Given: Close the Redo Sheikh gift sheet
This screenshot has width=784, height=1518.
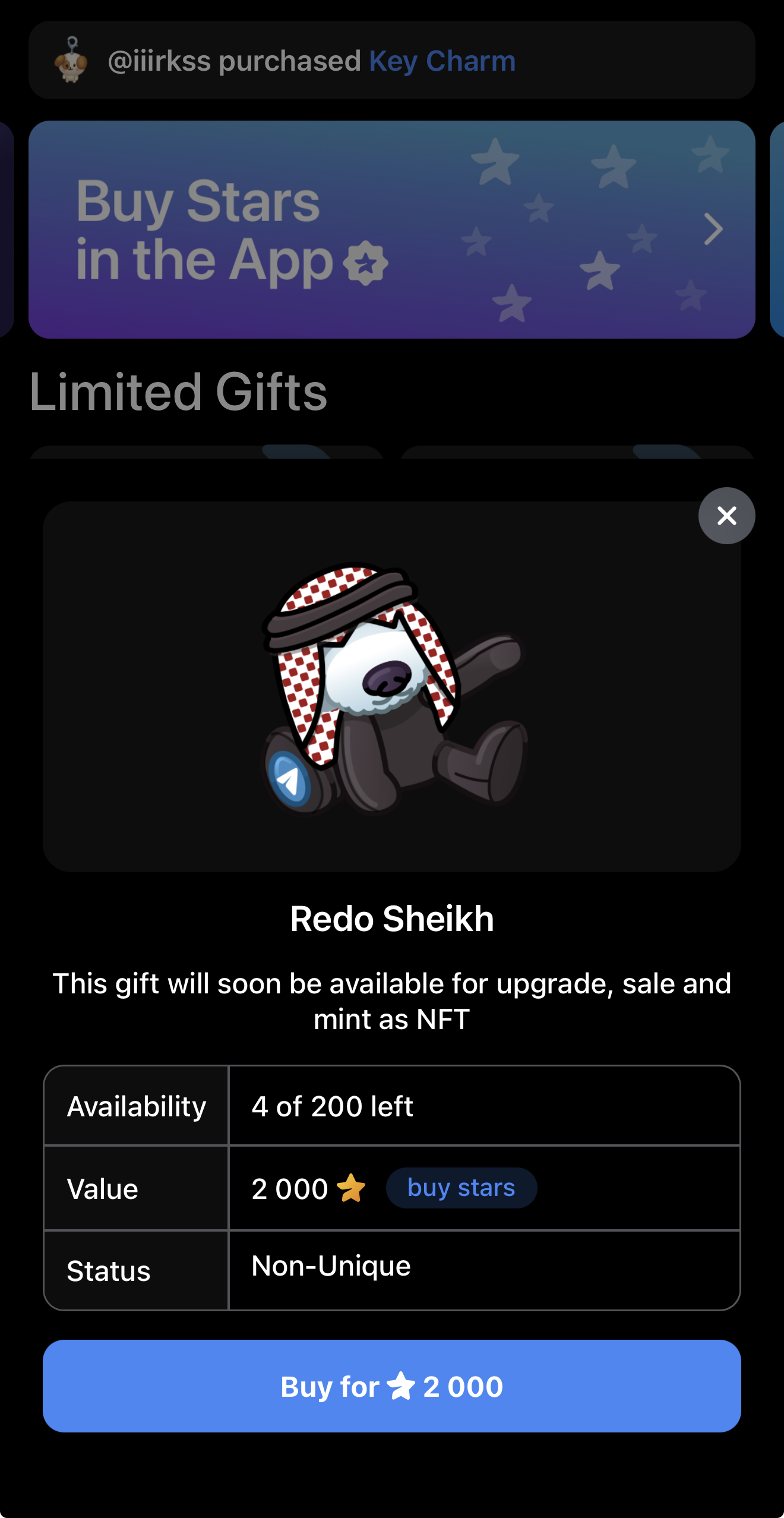Looking at the screenshot, I should pos(726,516).
